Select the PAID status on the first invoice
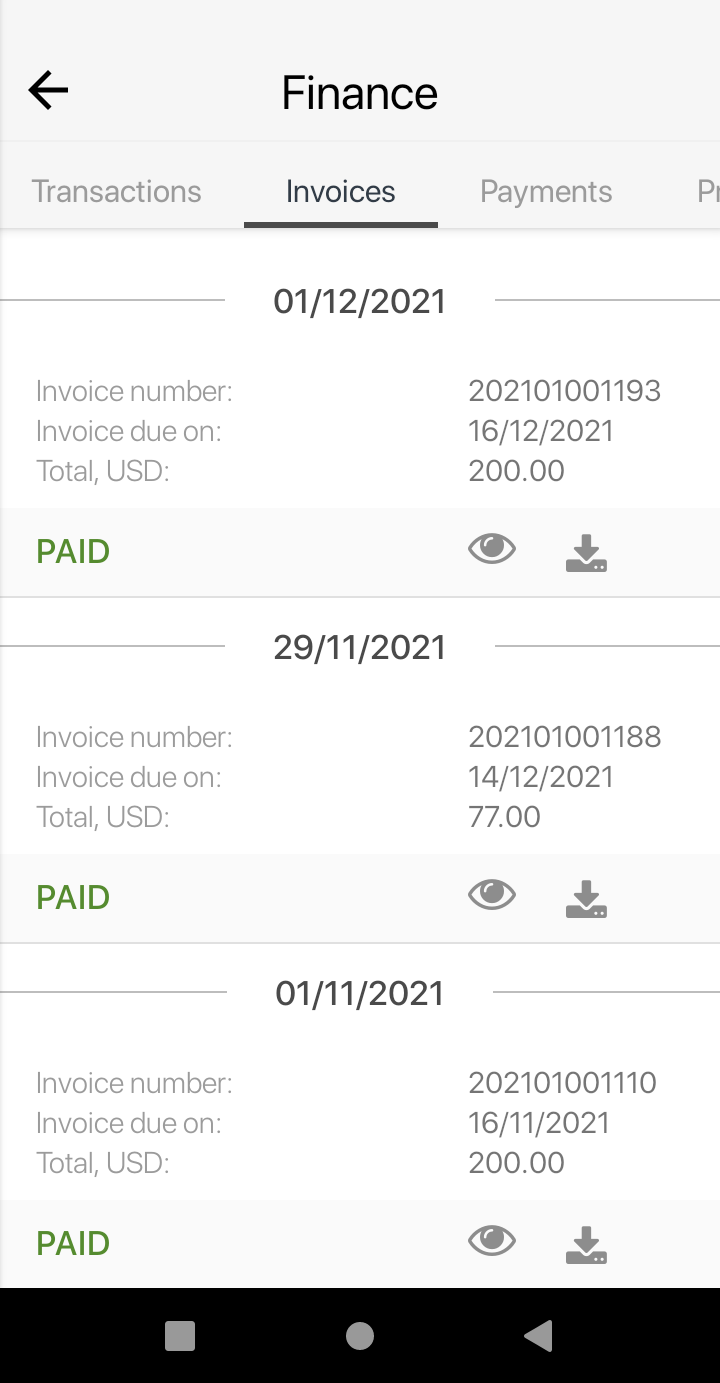 pos(72,551)
